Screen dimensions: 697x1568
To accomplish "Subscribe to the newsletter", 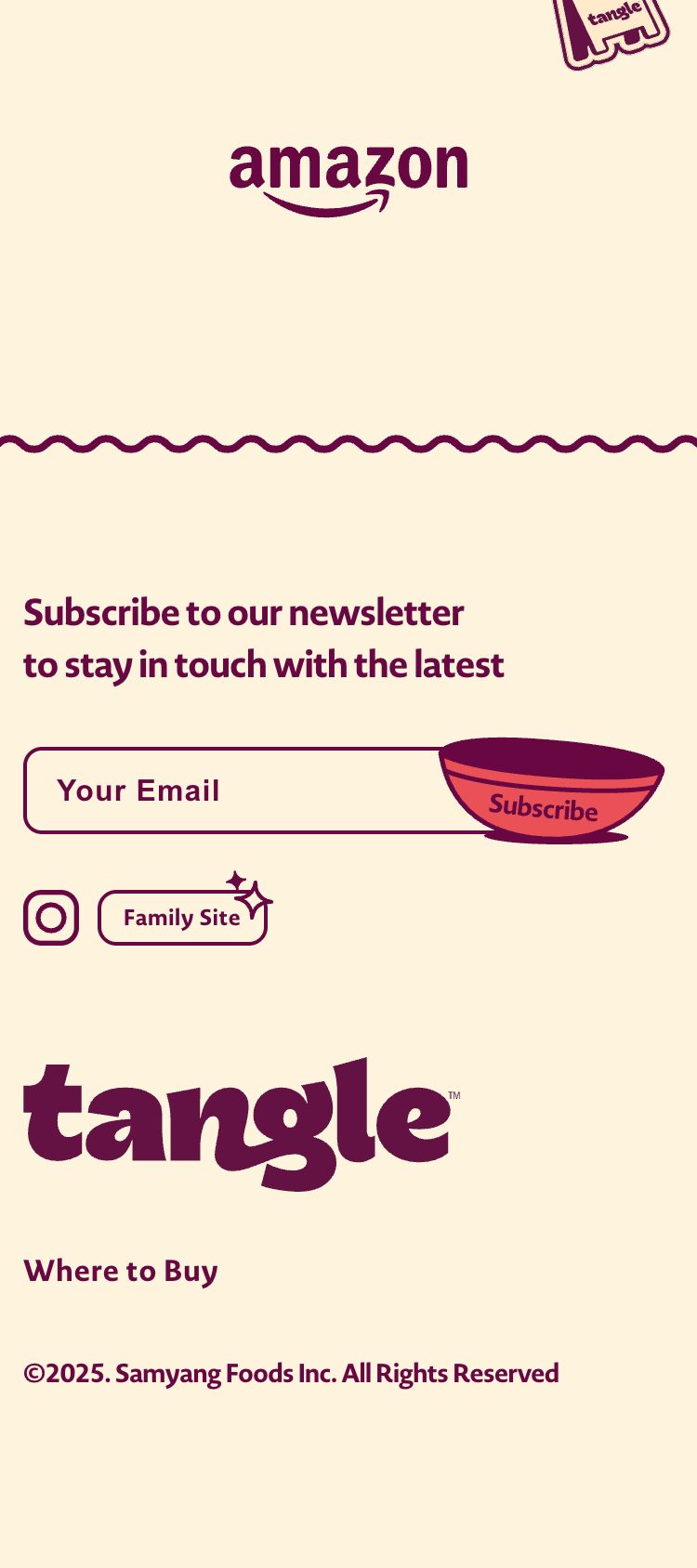I will pos(548,798).
